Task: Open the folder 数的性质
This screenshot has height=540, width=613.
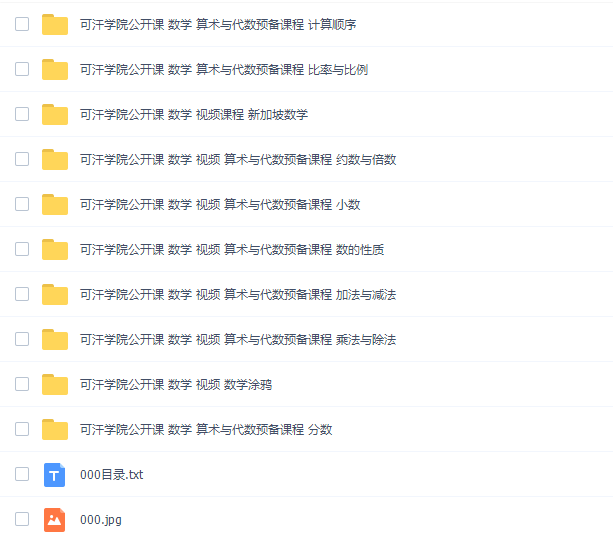Action: (232, 249)
